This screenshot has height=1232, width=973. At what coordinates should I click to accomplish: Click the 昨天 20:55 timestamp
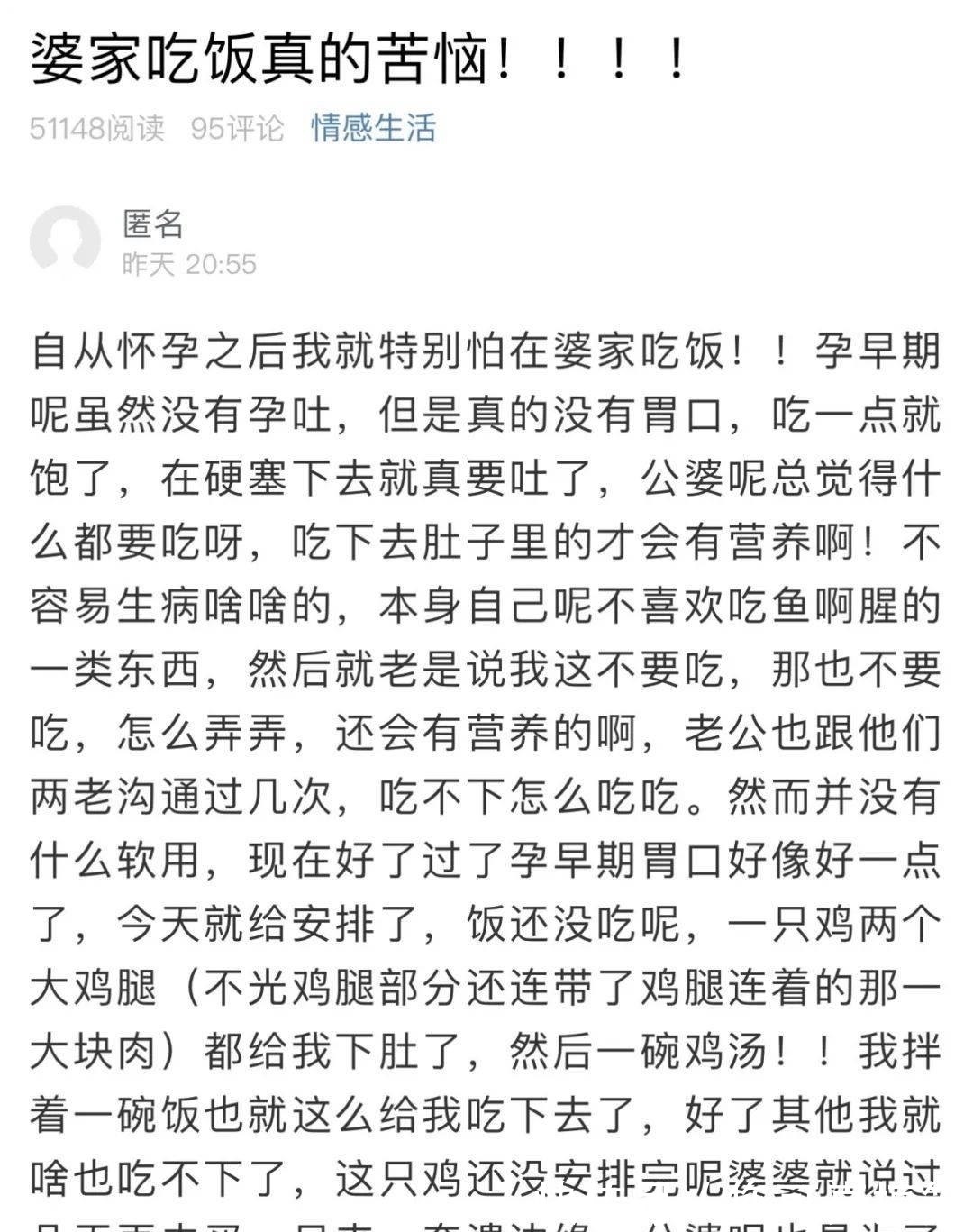pyautogui.click(x=187, y=262)
